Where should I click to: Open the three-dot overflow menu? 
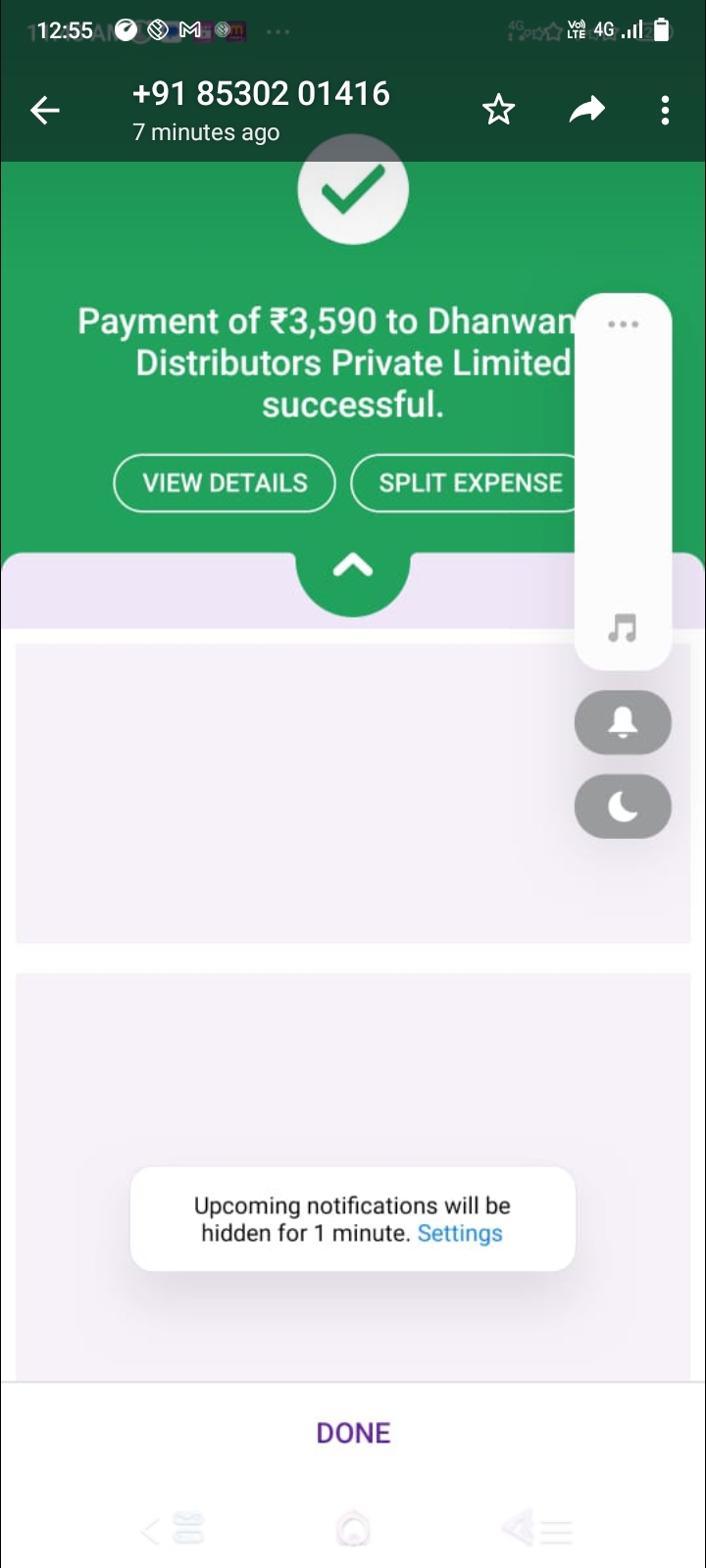[665, 110]
